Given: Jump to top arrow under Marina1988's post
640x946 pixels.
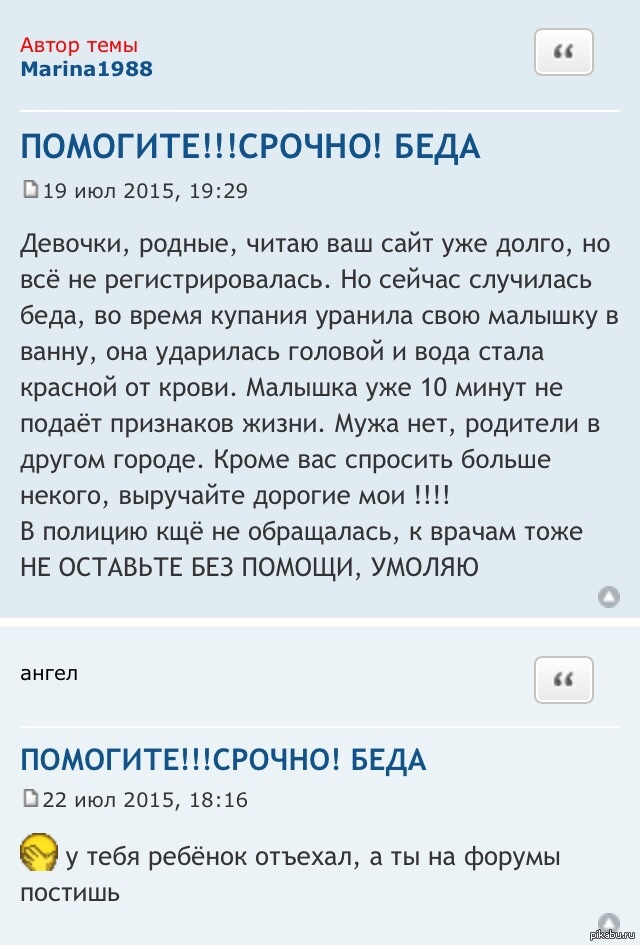Looking at the screenshot, I should (x=608, y=597).
